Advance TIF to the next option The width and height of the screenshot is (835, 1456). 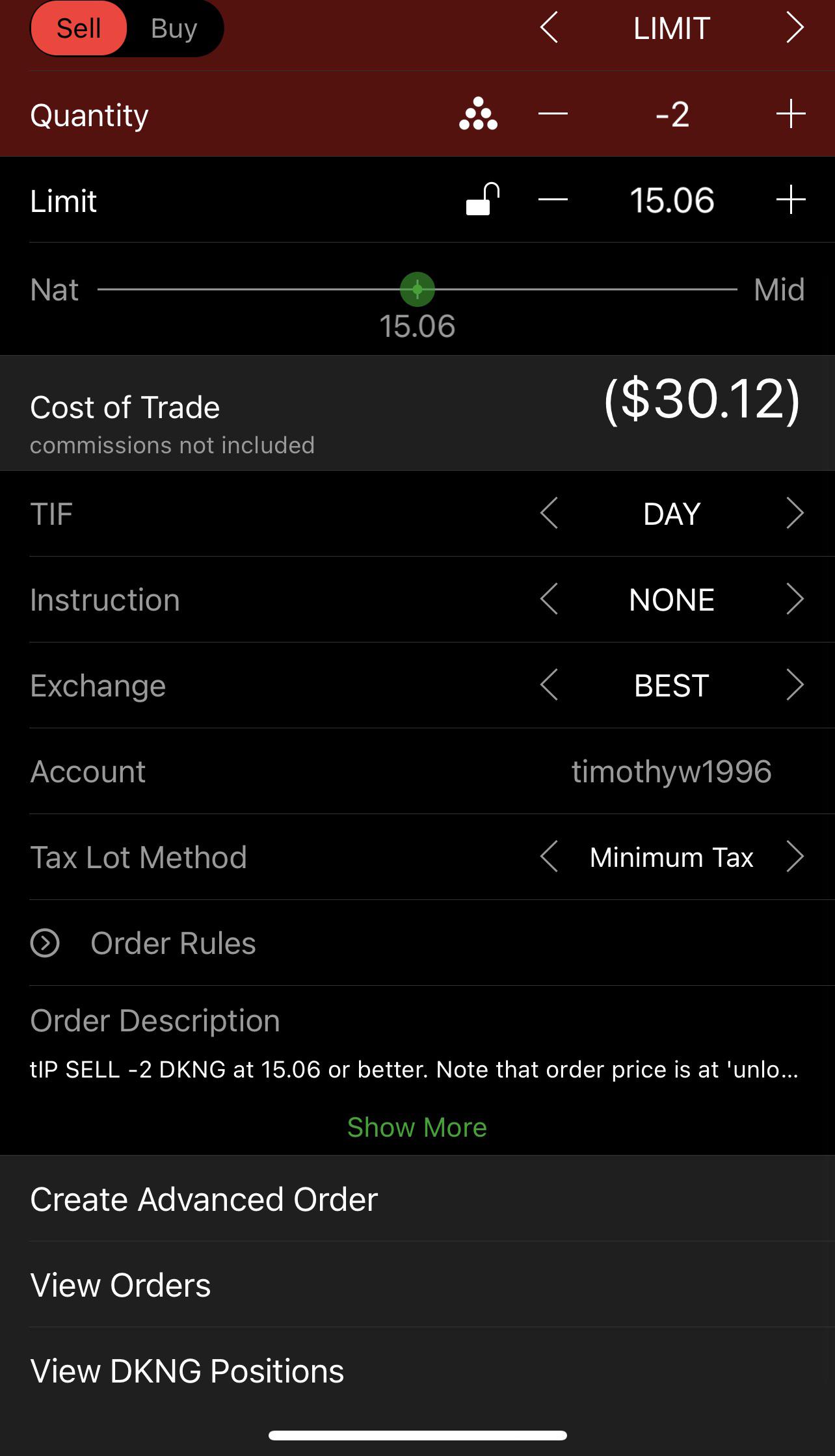pos(795,513)
